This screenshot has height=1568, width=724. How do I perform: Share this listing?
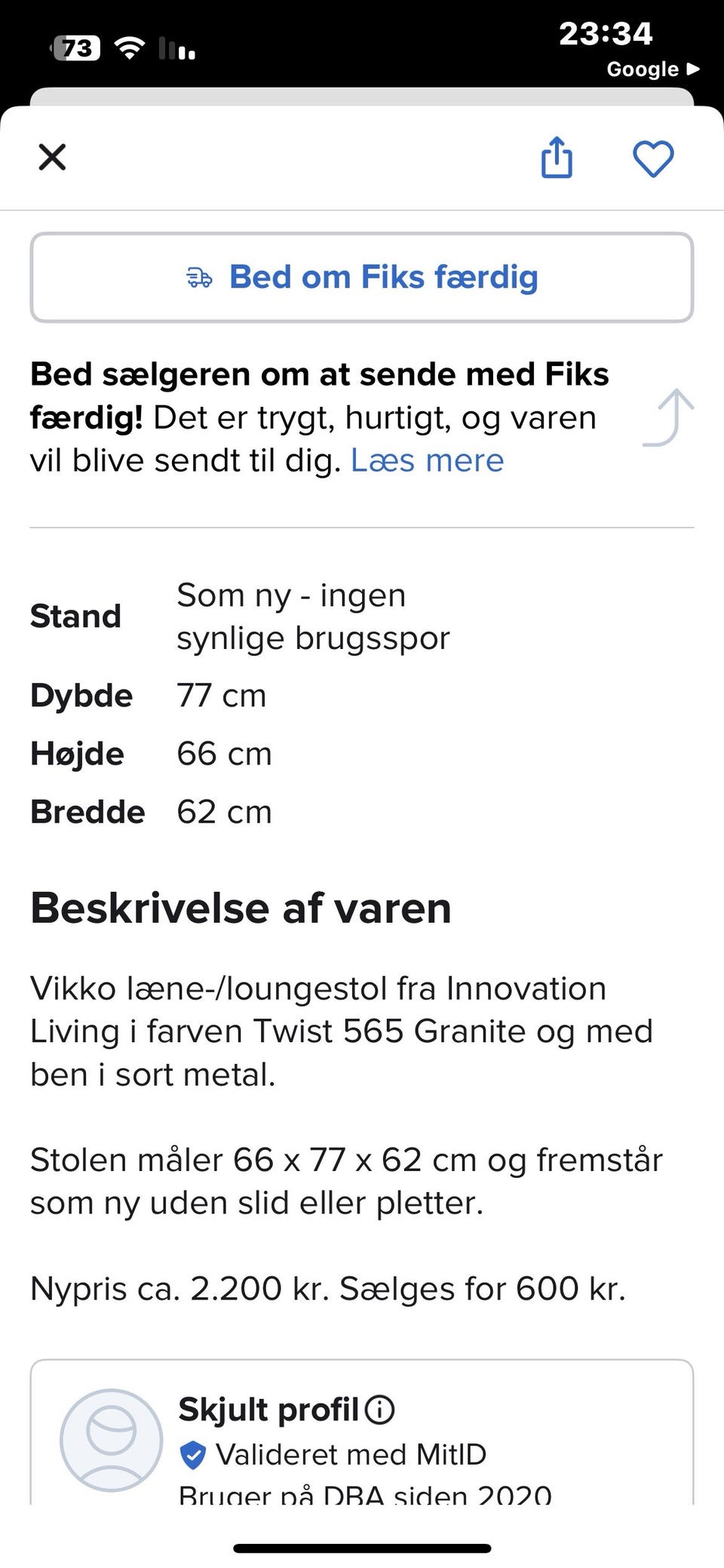point(557,158)
